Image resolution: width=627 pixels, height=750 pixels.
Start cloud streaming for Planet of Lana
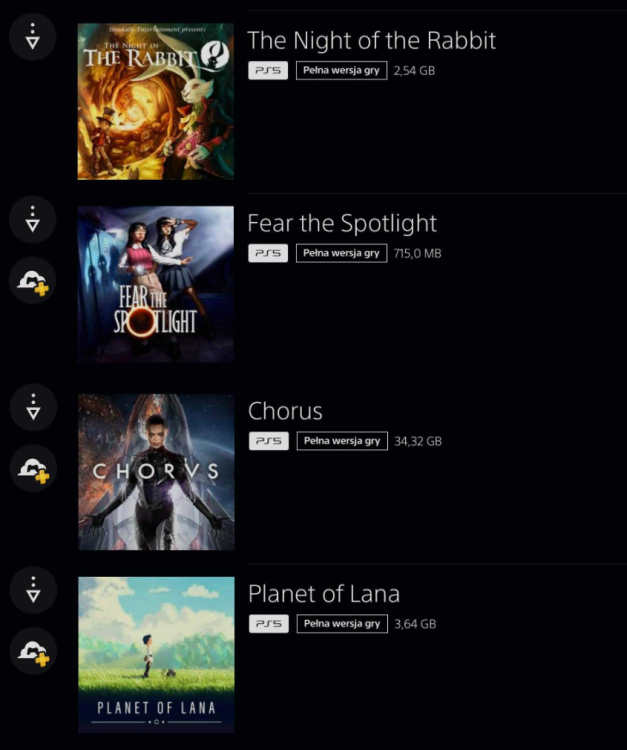point(33,652)
